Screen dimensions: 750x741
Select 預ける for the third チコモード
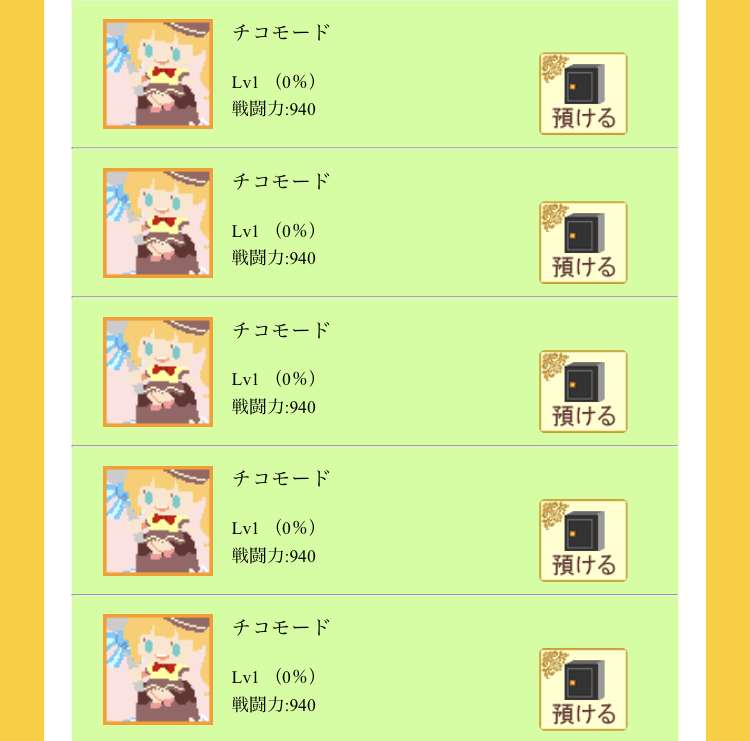tap(583, 392)
